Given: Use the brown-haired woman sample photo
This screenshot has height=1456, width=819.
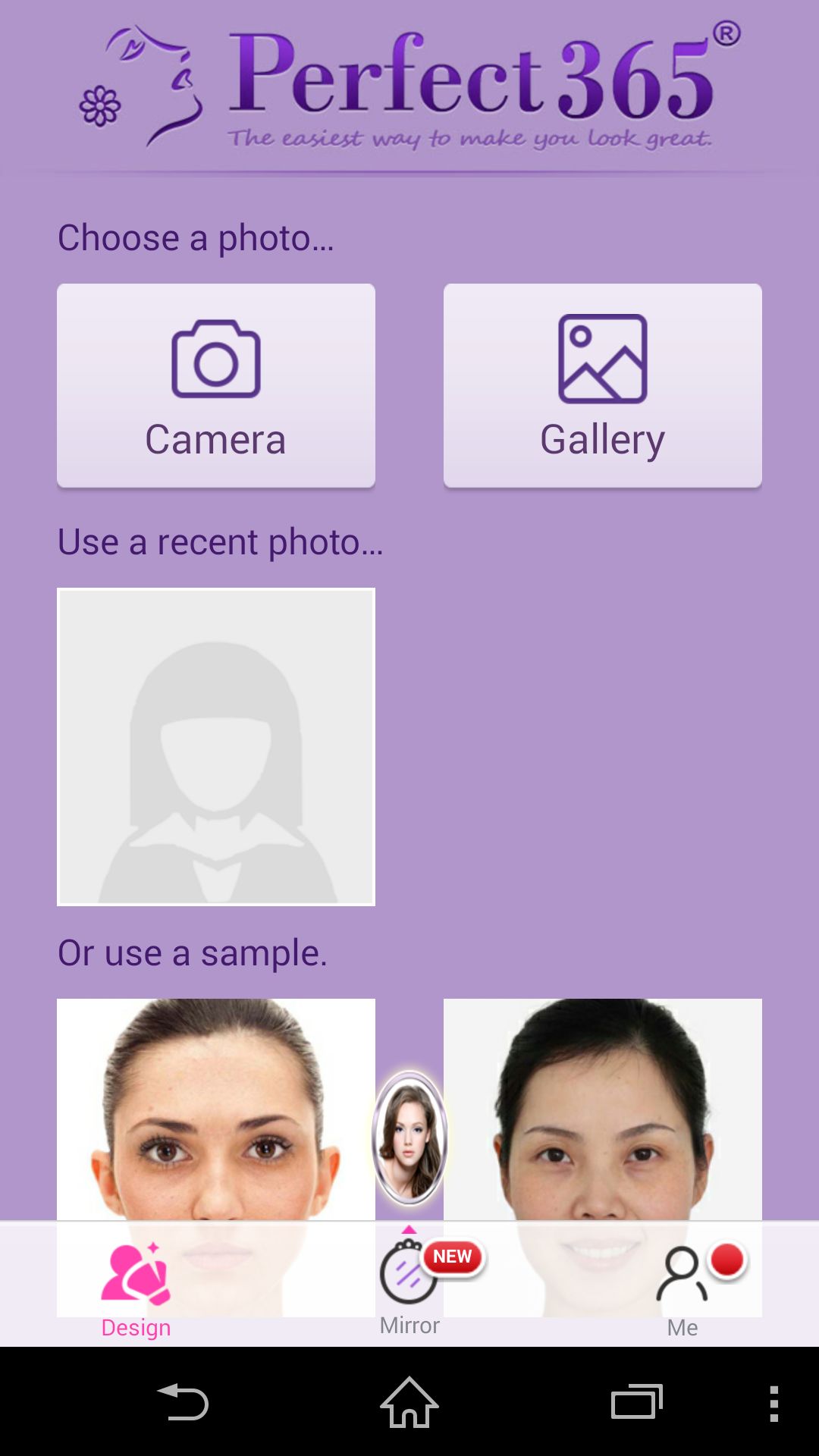Looking at the screenshot, I should pos(216,1109).
